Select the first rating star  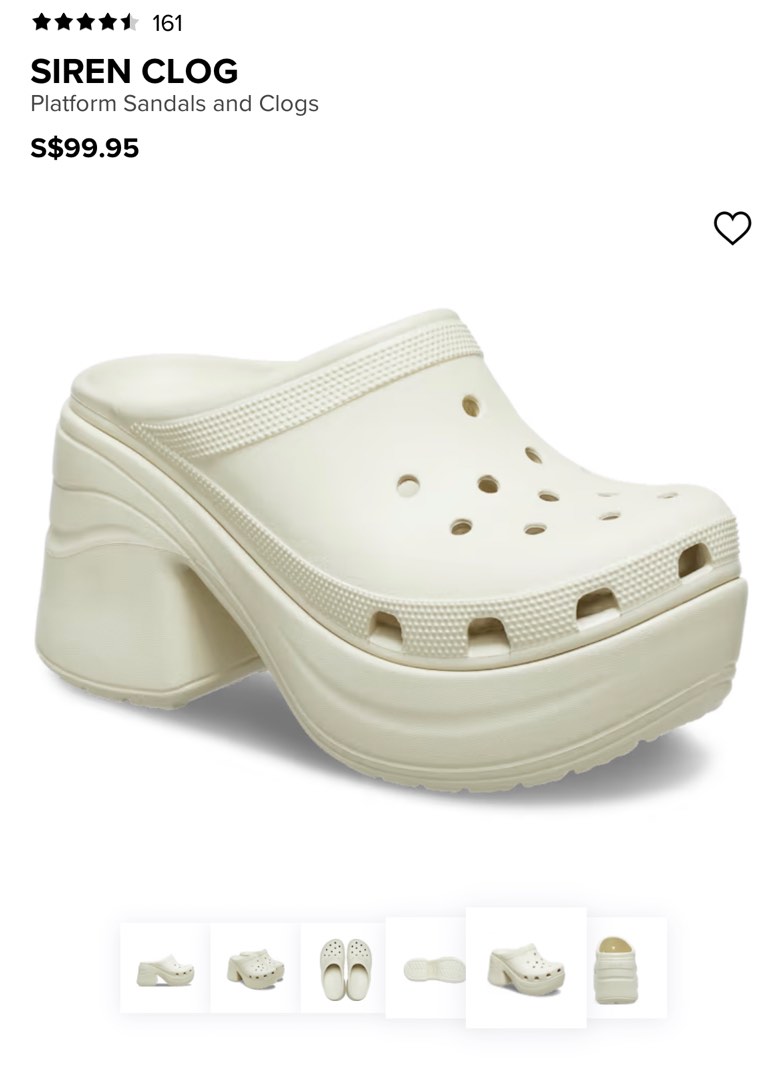click(41, 19)
